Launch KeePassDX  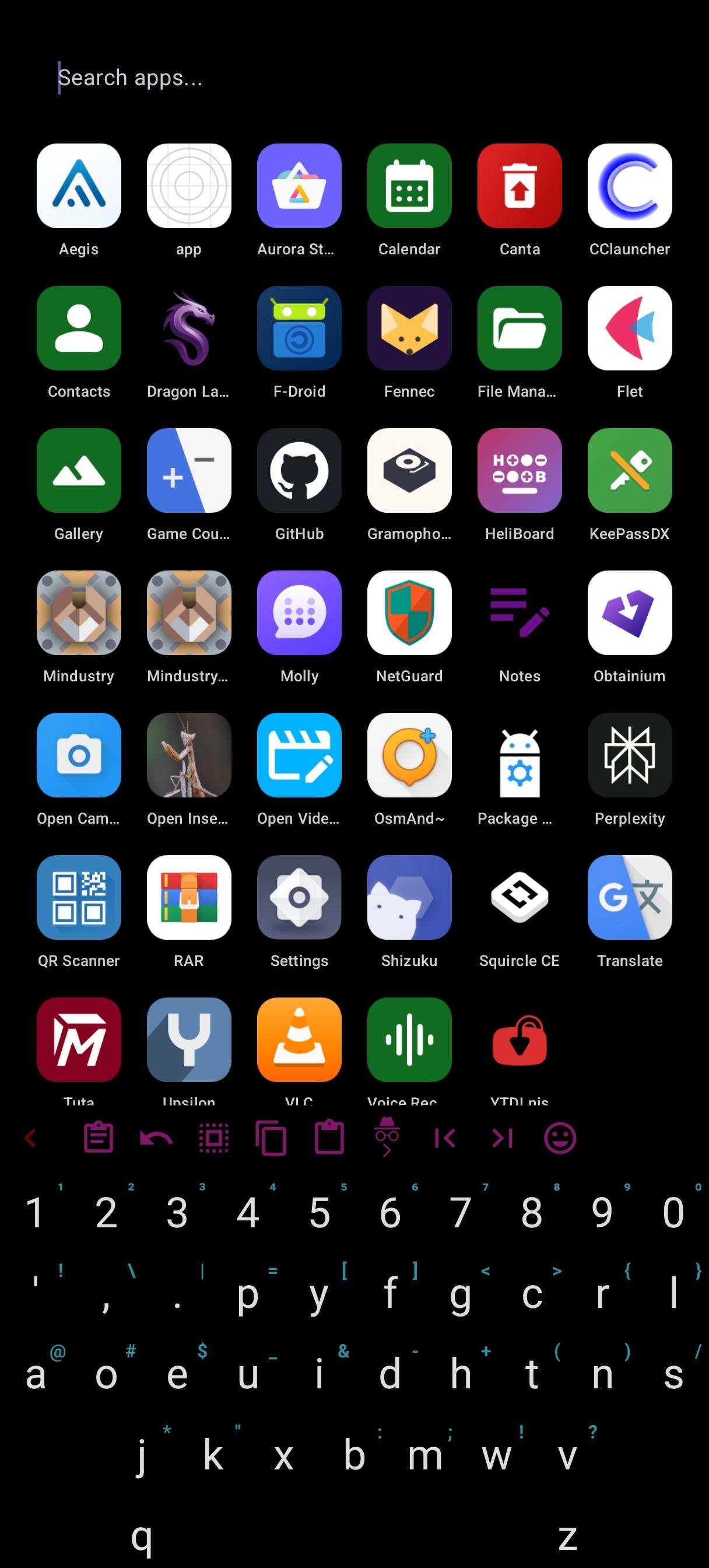(x=629, y=471)
